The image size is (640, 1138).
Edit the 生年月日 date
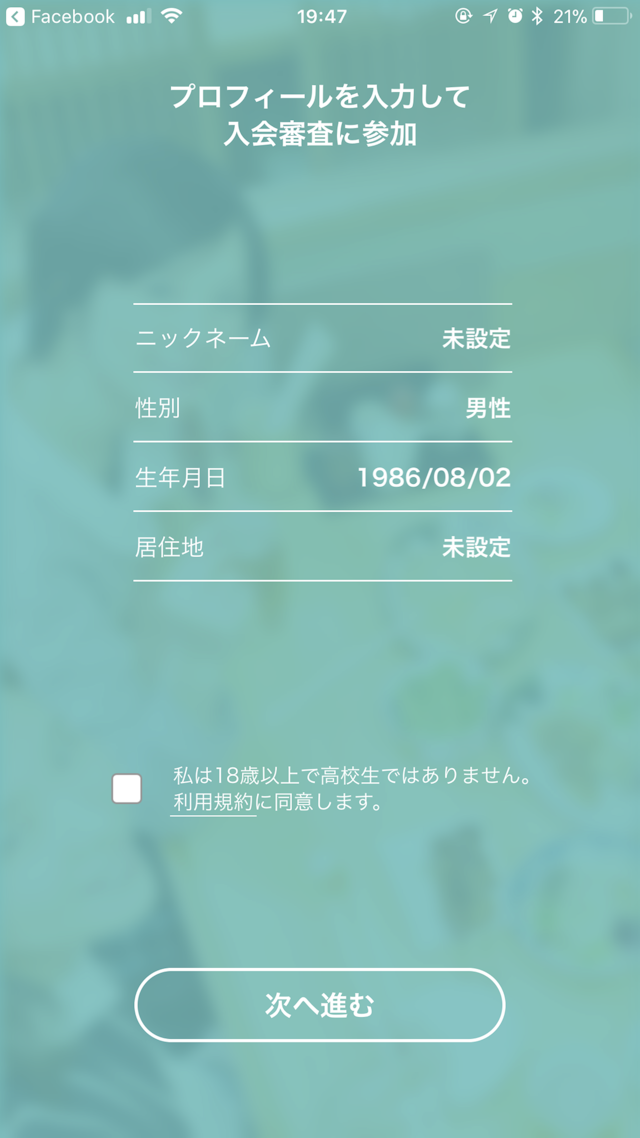[322, 477]
